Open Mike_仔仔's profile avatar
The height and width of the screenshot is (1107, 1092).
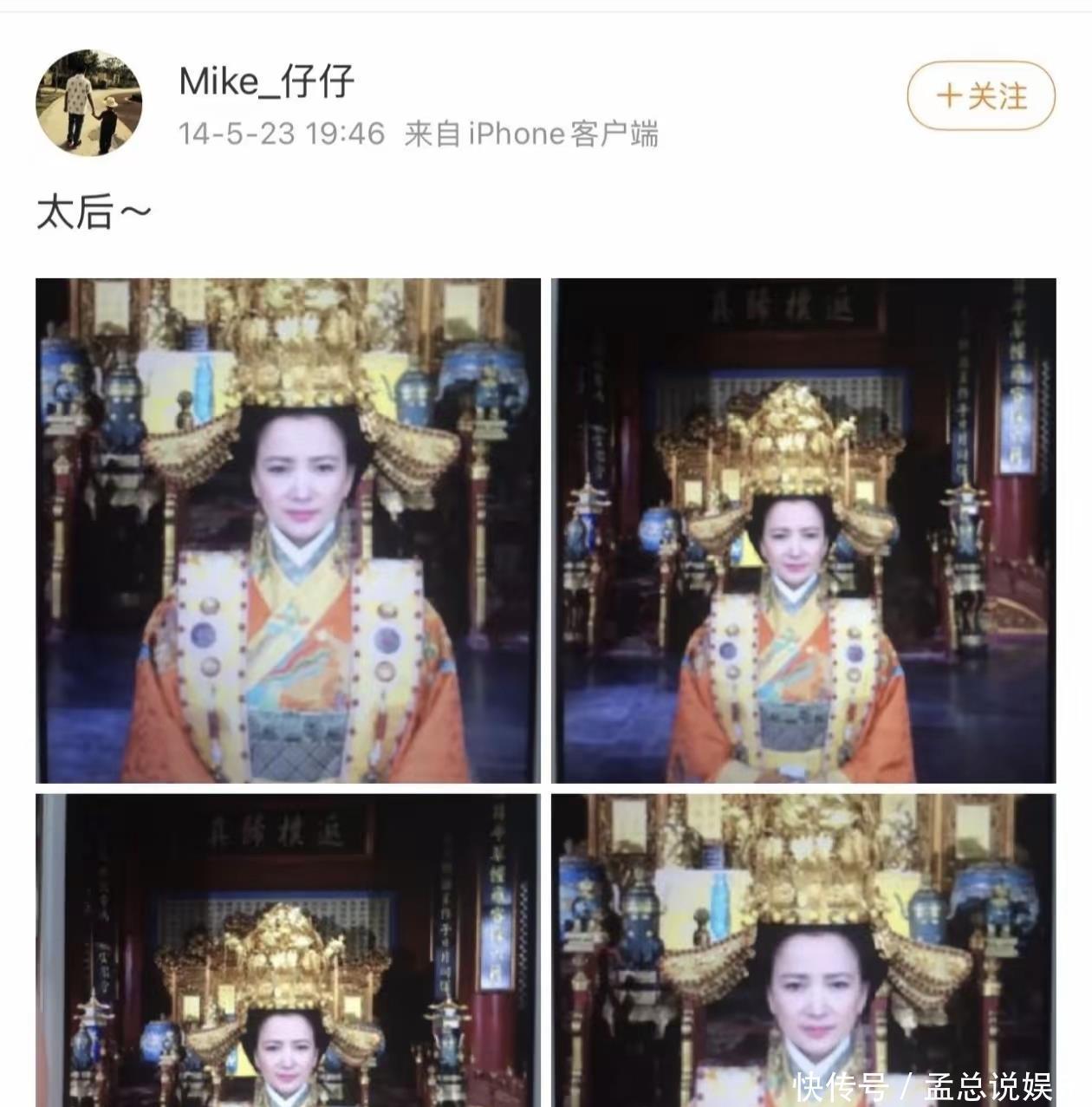point(88,102)
